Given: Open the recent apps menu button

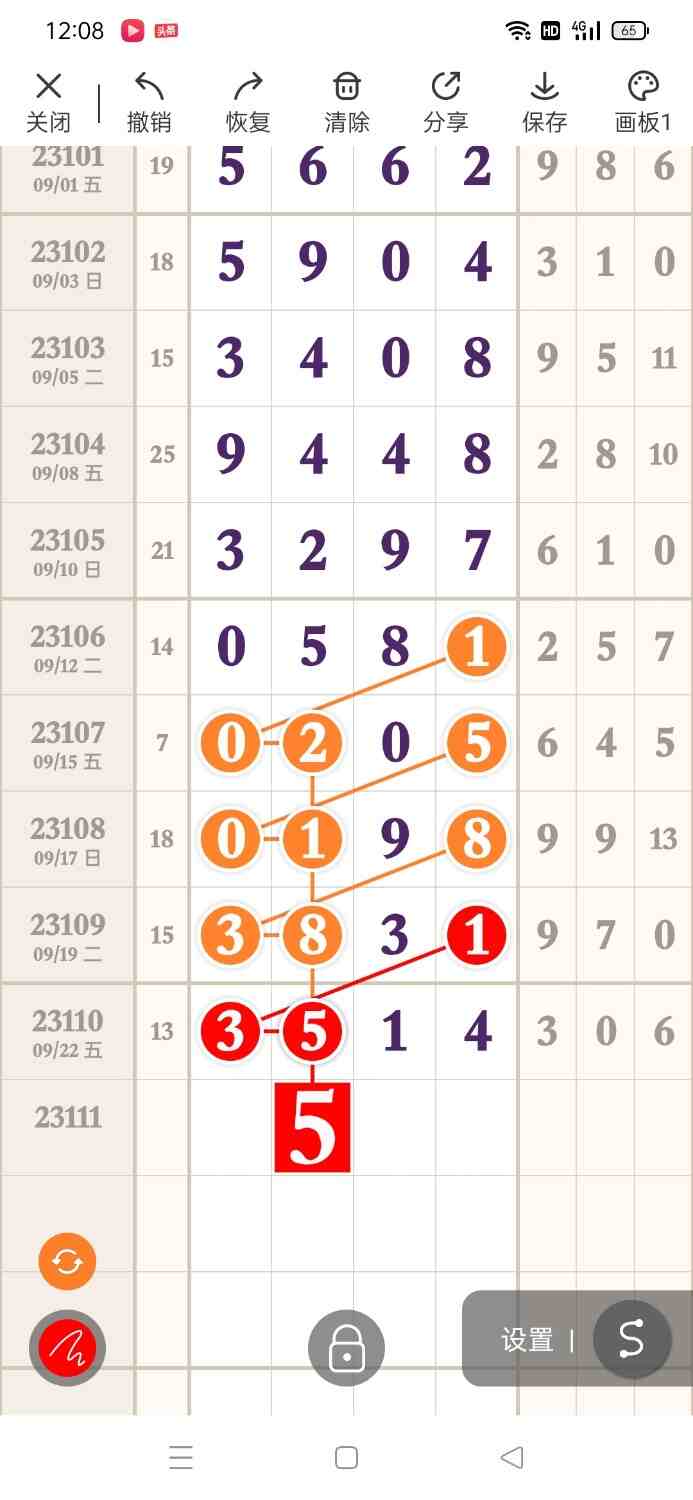Looking at the screenshot, I should (181, 1457).
